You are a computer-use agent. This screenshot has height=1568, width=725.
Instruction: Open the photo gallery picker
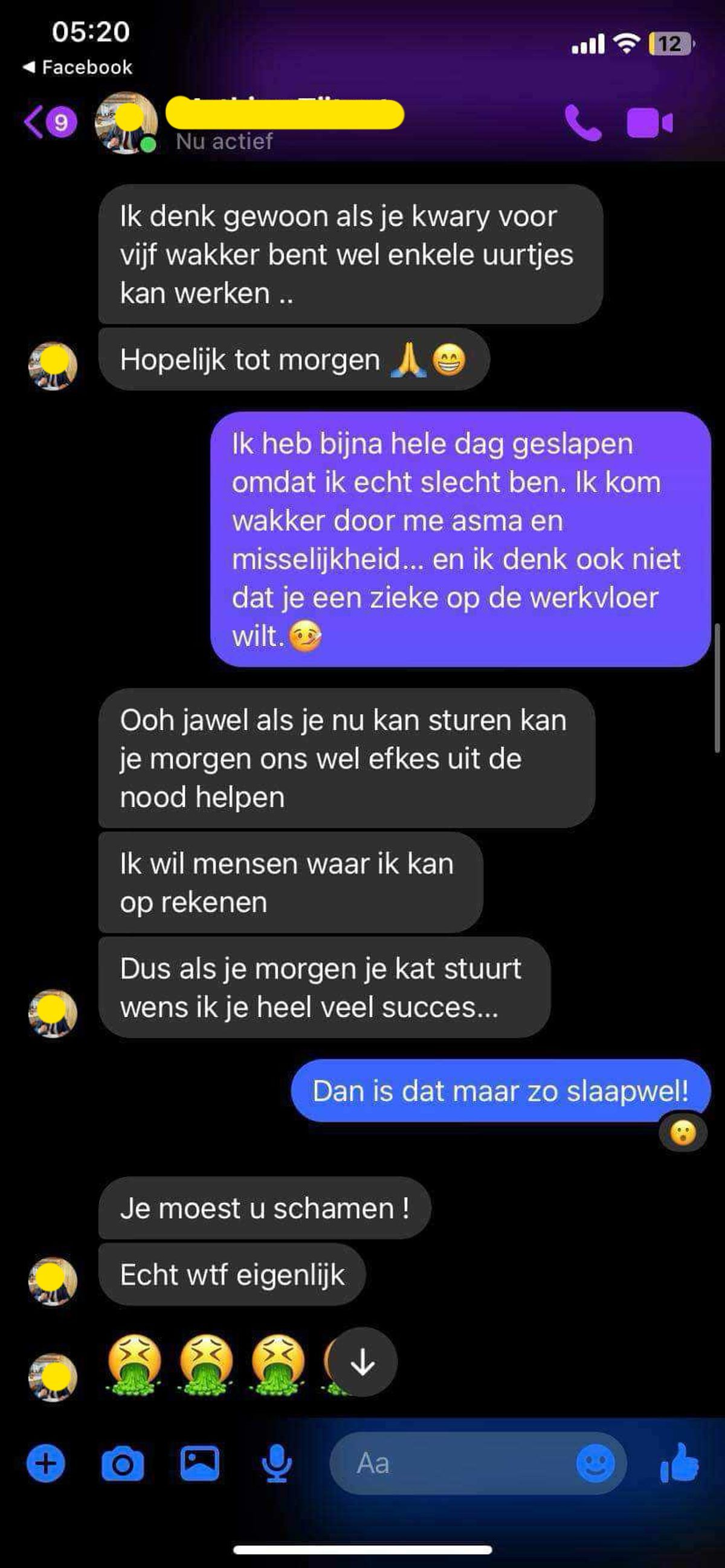coord(200,1464)
